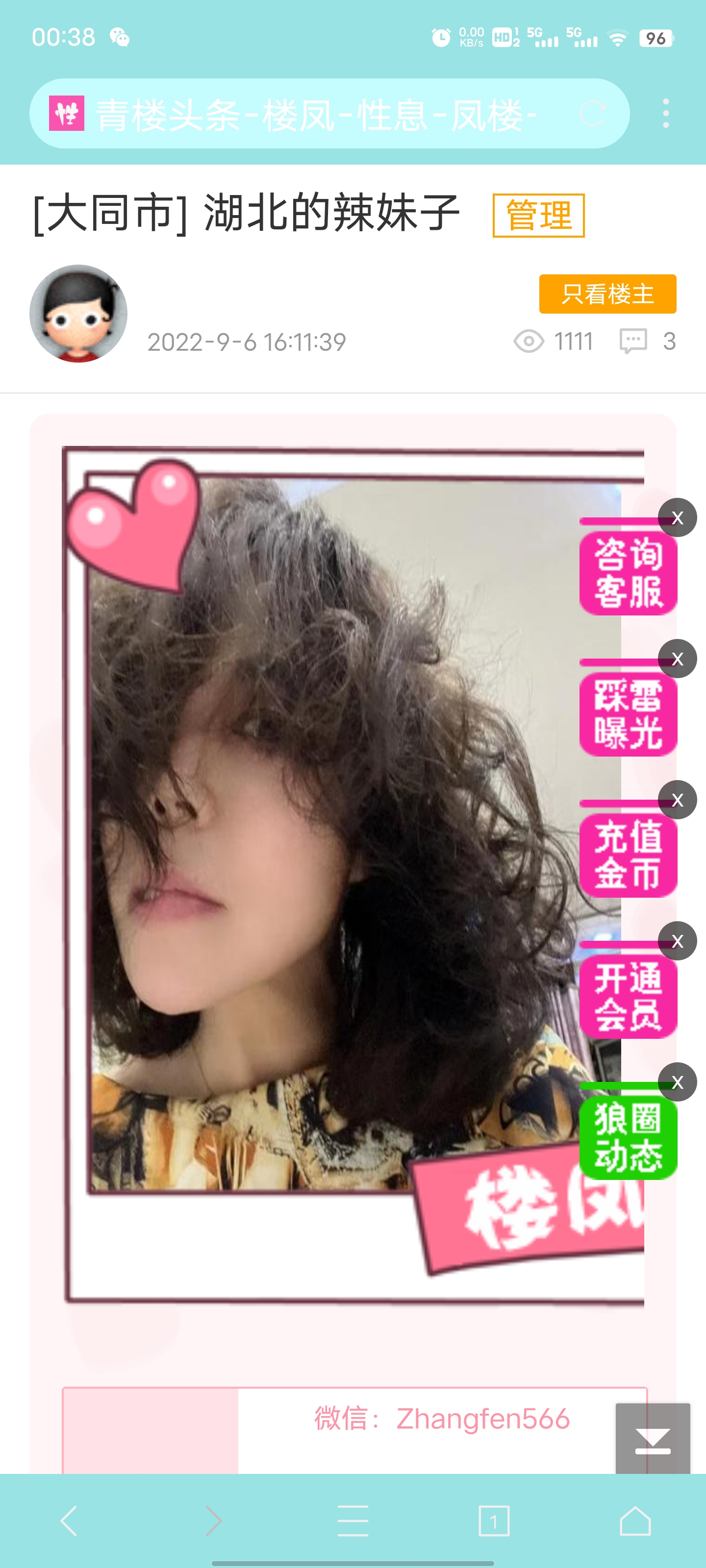The width and height of the screenshot is (706, 1568).
Task: Dismiss the 充值金币 floating button
Action: click(x=678, y=800)
